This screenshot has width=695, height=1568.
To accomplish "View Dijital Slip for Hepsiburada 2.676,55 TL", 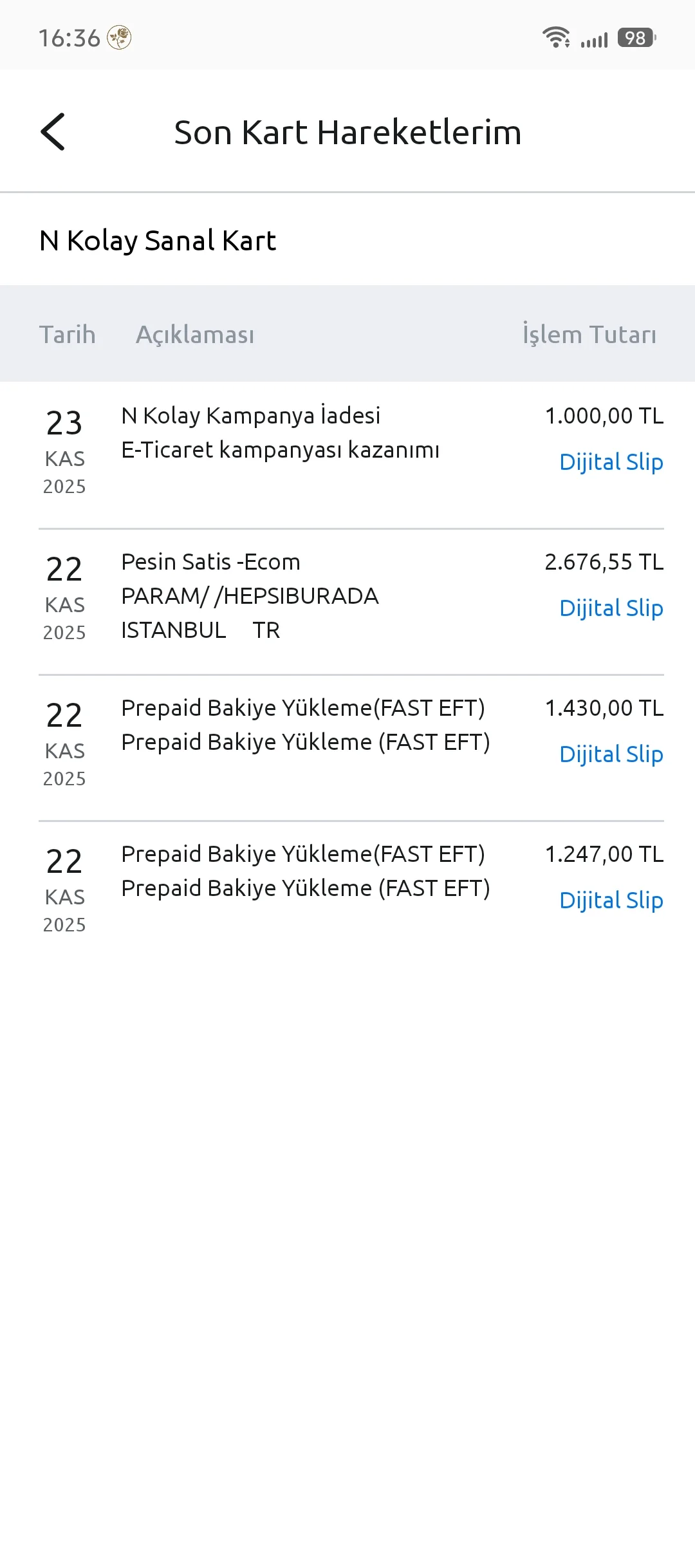I will click(611, 608).
